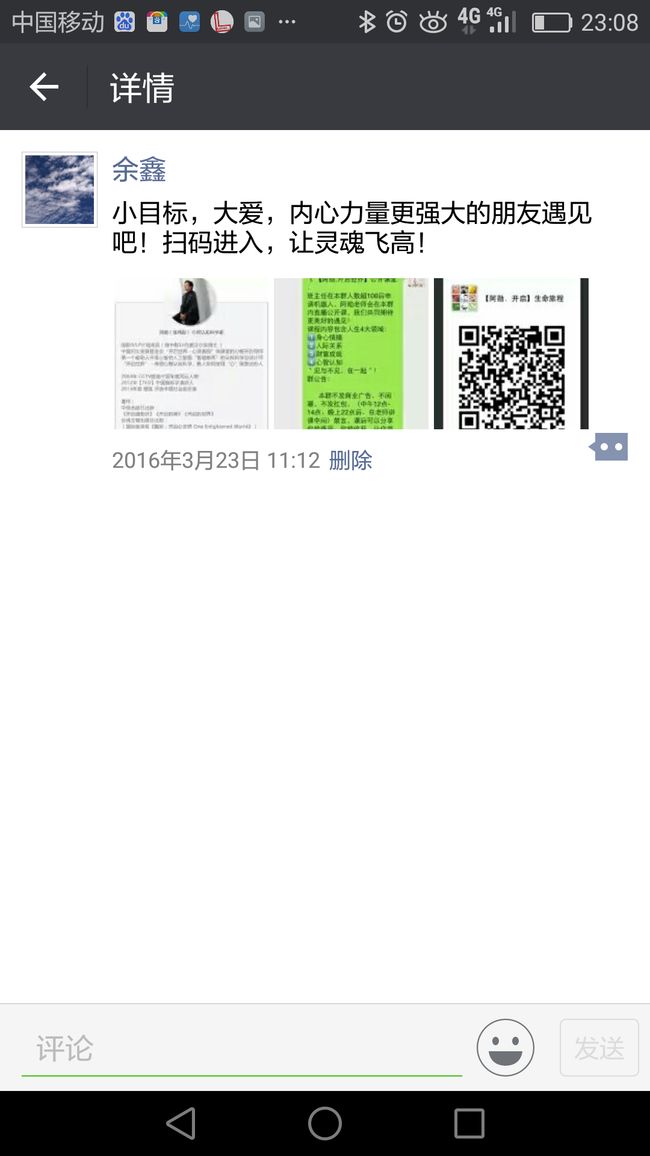Focus the 评论 comment field

pyautogui.click(x=242, y=1048)
